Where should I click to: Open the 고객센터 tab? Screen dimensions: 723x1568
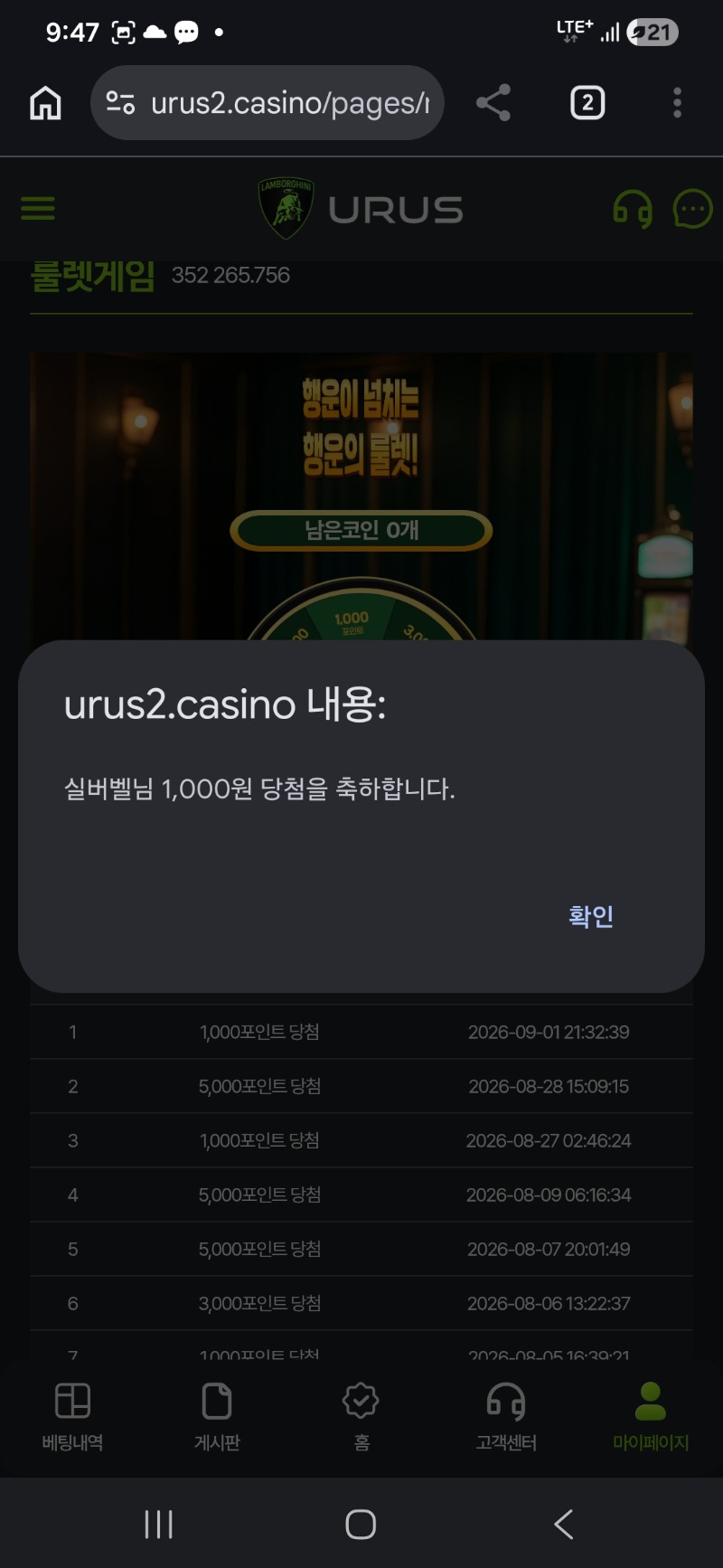(x=506, y=1417)
